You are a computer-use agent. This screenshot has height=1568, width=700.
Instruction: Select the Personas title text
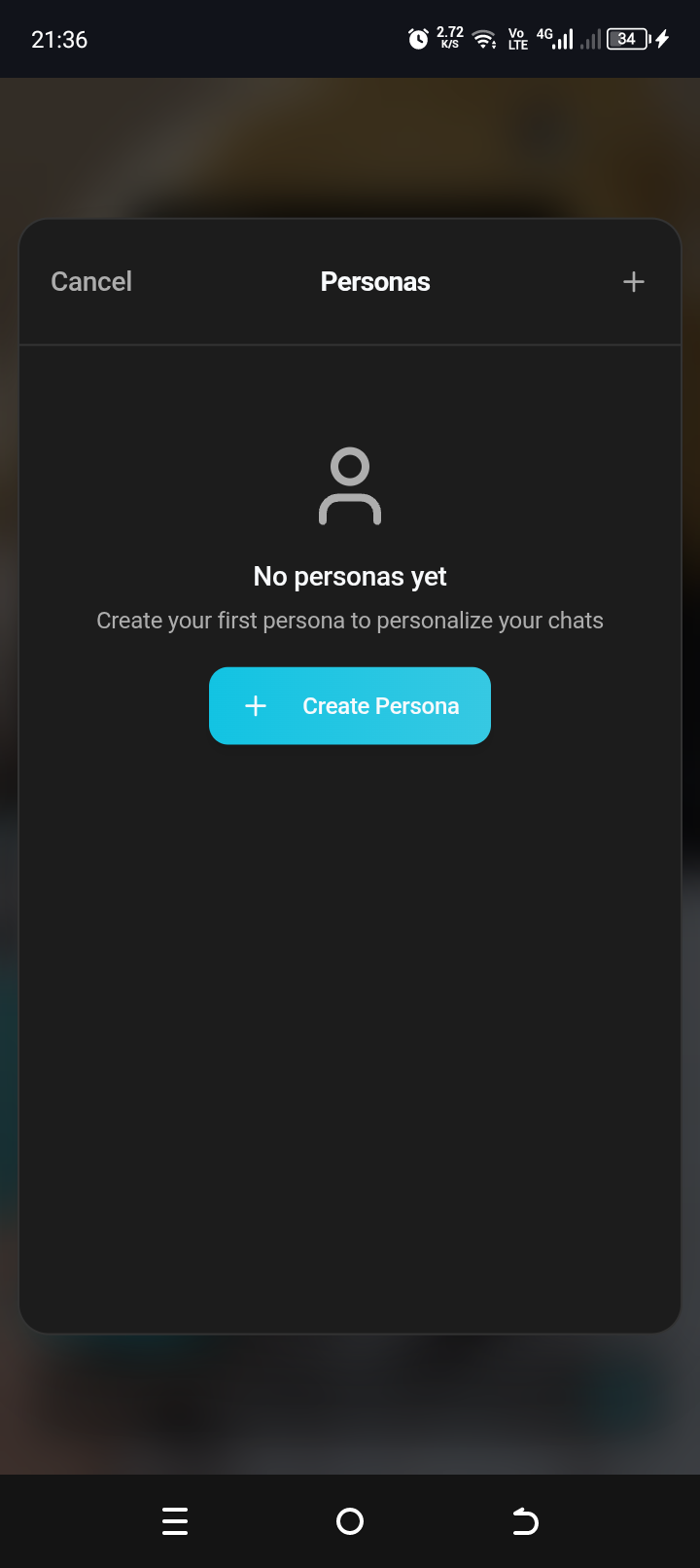375,281
